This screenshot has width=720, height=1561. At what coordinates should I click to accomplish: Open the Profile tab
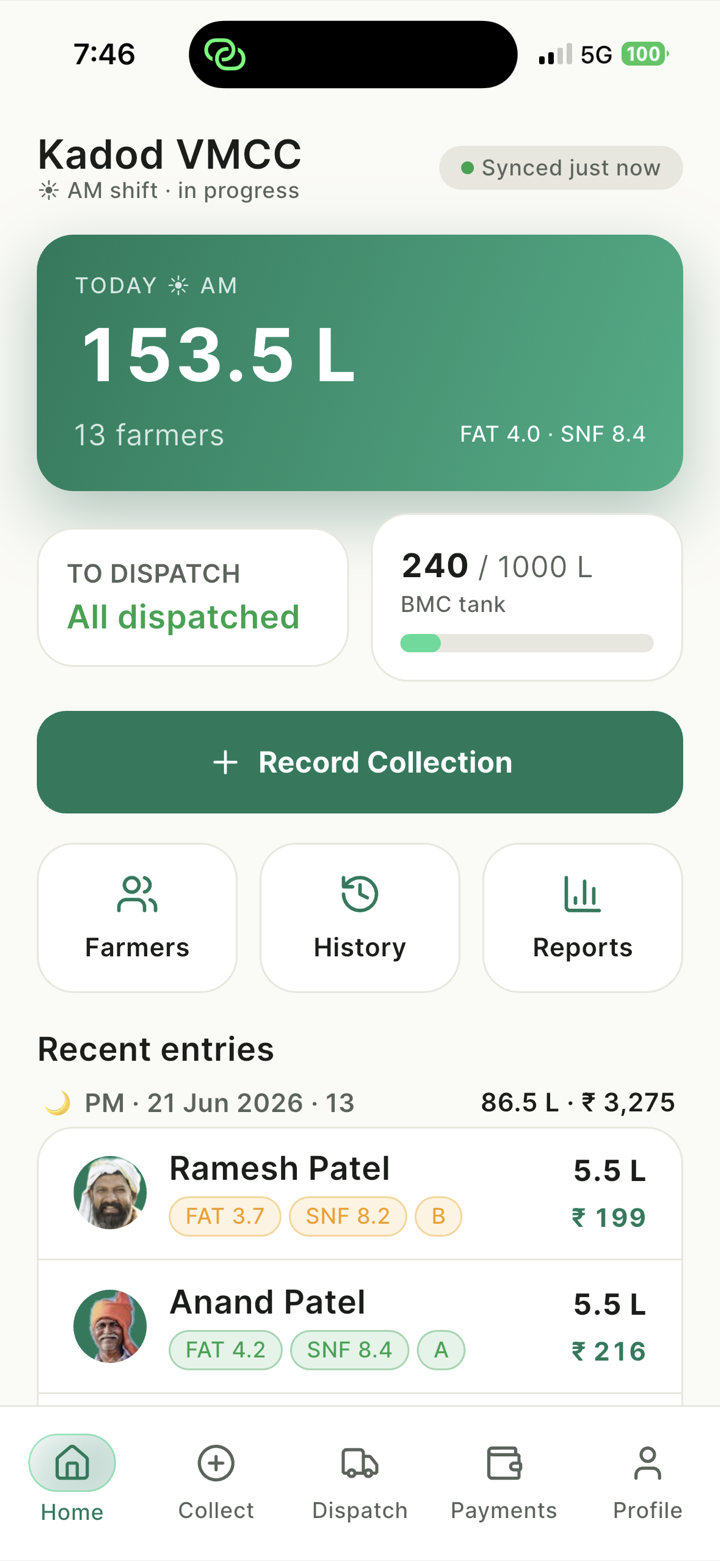click(648, 1483)
